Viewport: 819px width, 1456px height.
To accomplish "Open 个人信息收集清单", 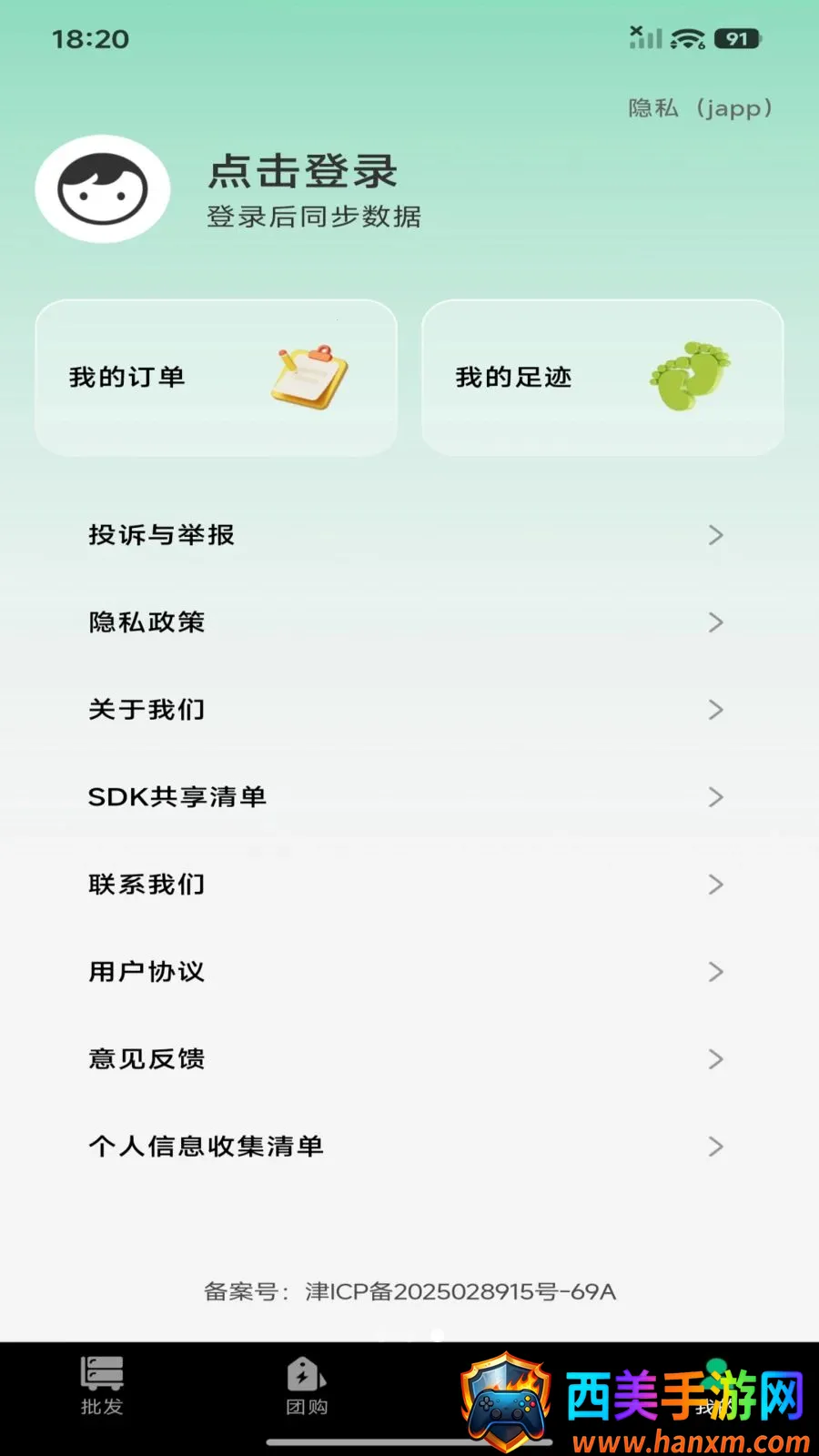I will 409,1147.
